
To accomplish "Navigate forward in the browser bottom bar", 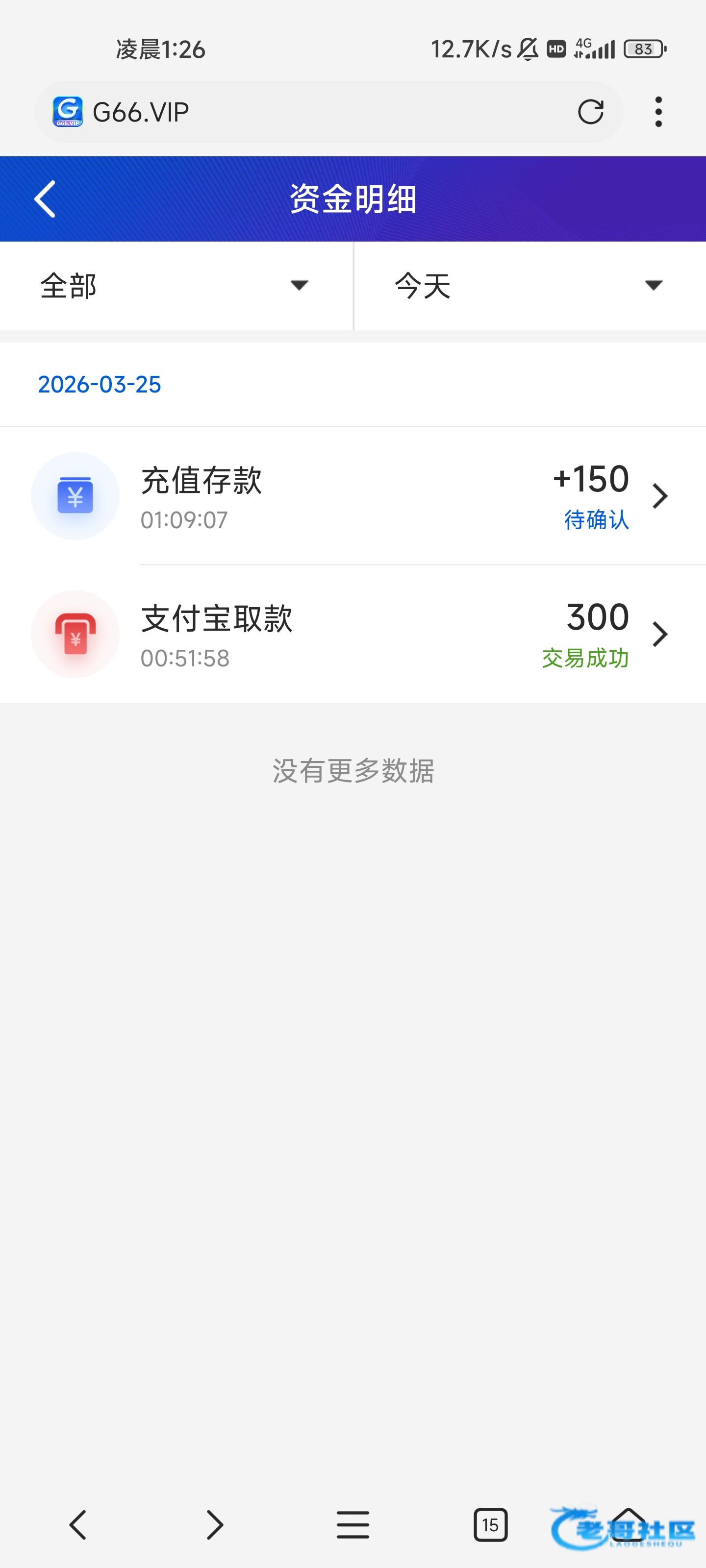I will click(x=214, y=1525).
